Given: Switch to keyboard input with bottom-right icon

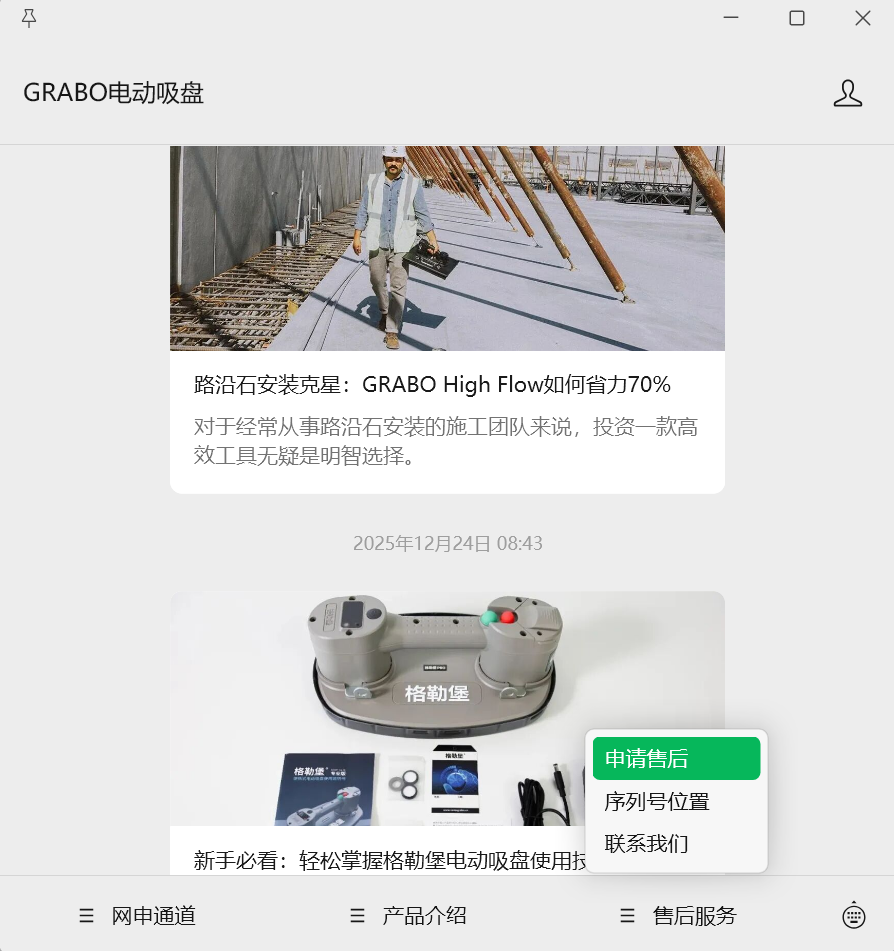Looking at the screenshot, I should coord(853,914).
